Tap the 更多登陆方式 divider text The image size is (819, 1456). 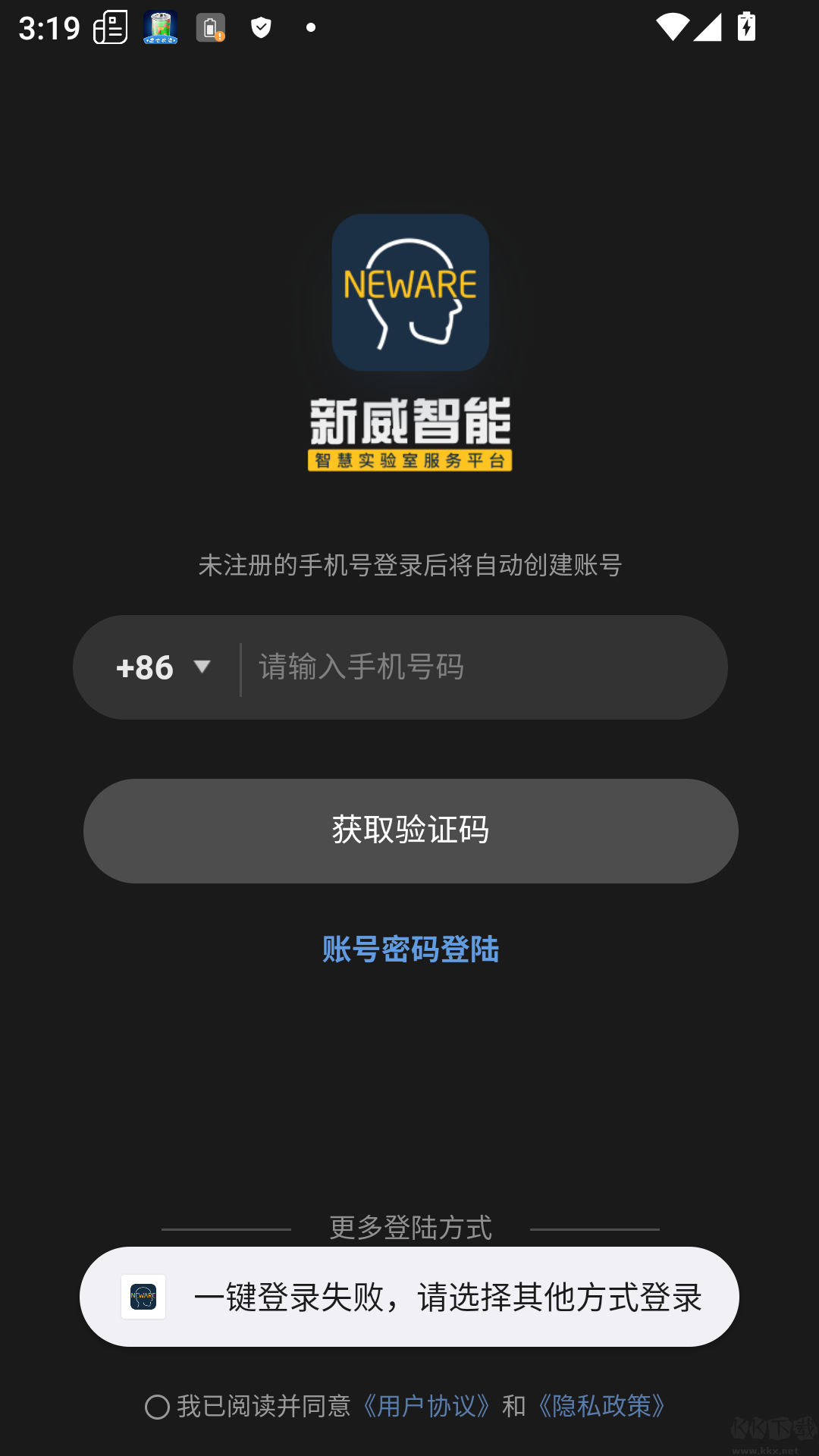(409, 1228)
